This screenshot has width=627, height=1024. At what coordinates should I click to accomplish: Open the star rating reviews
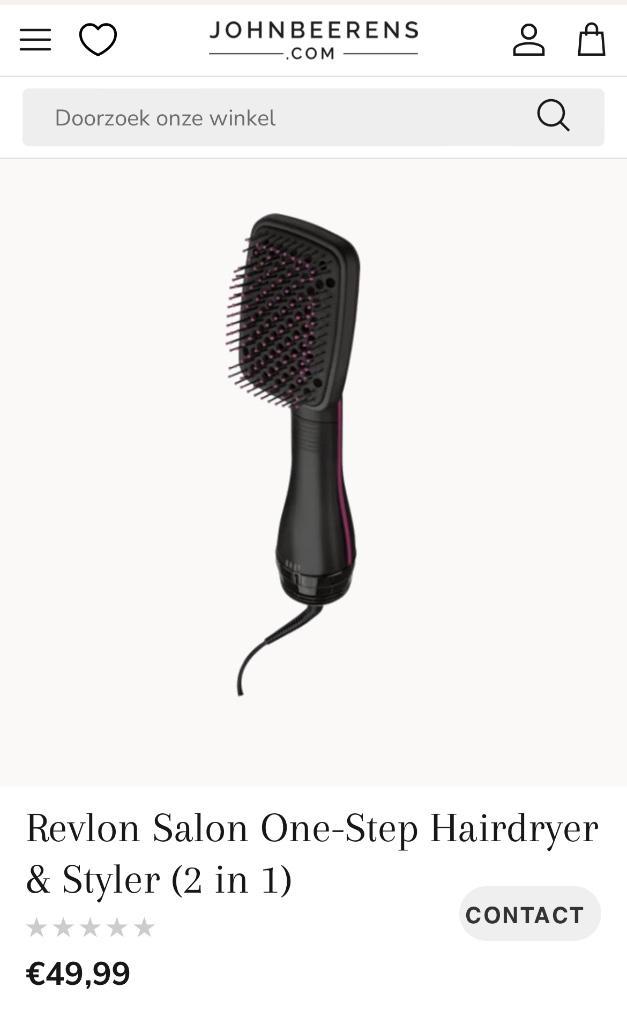click(90, 928)
